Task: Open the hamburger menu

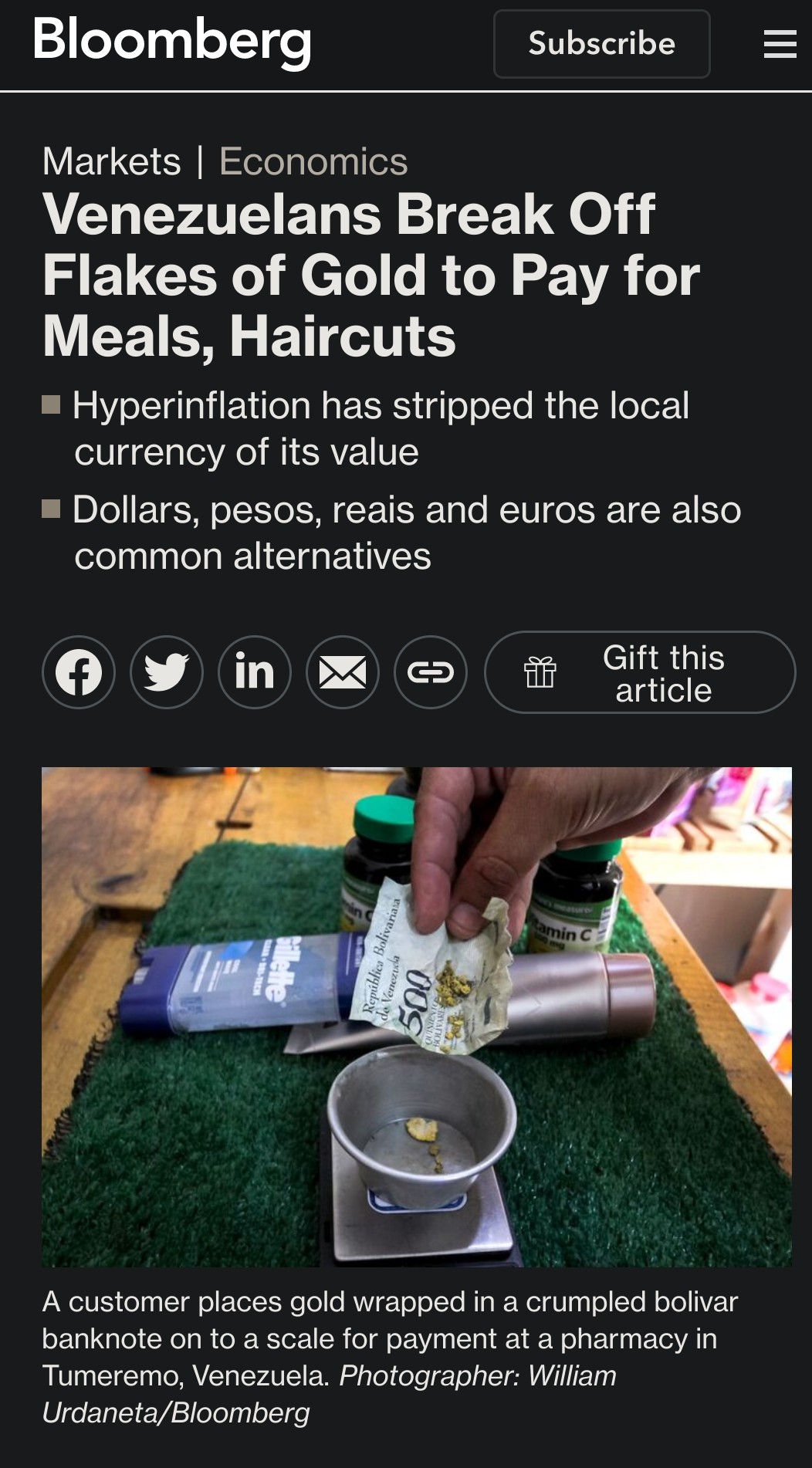Action: 780,44
